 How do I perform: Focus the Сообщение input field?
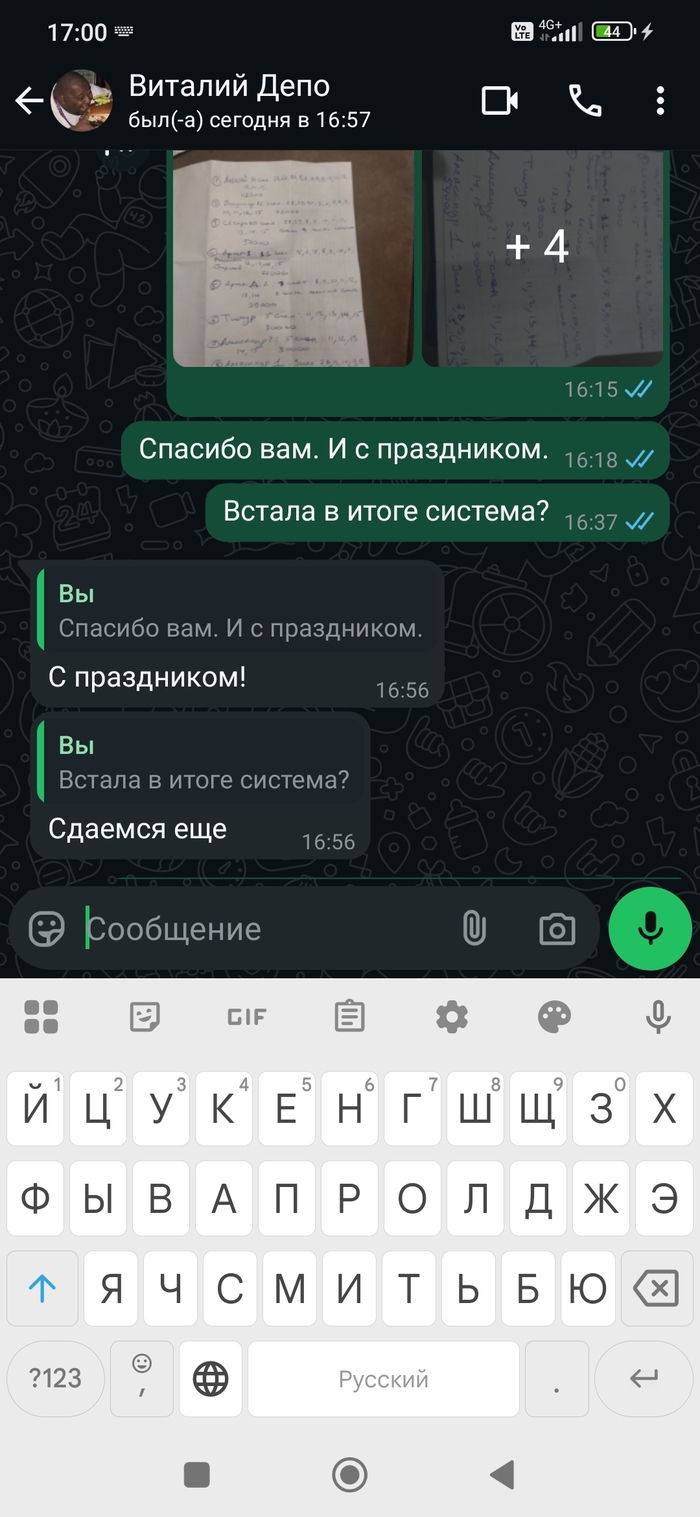[260, 929]
